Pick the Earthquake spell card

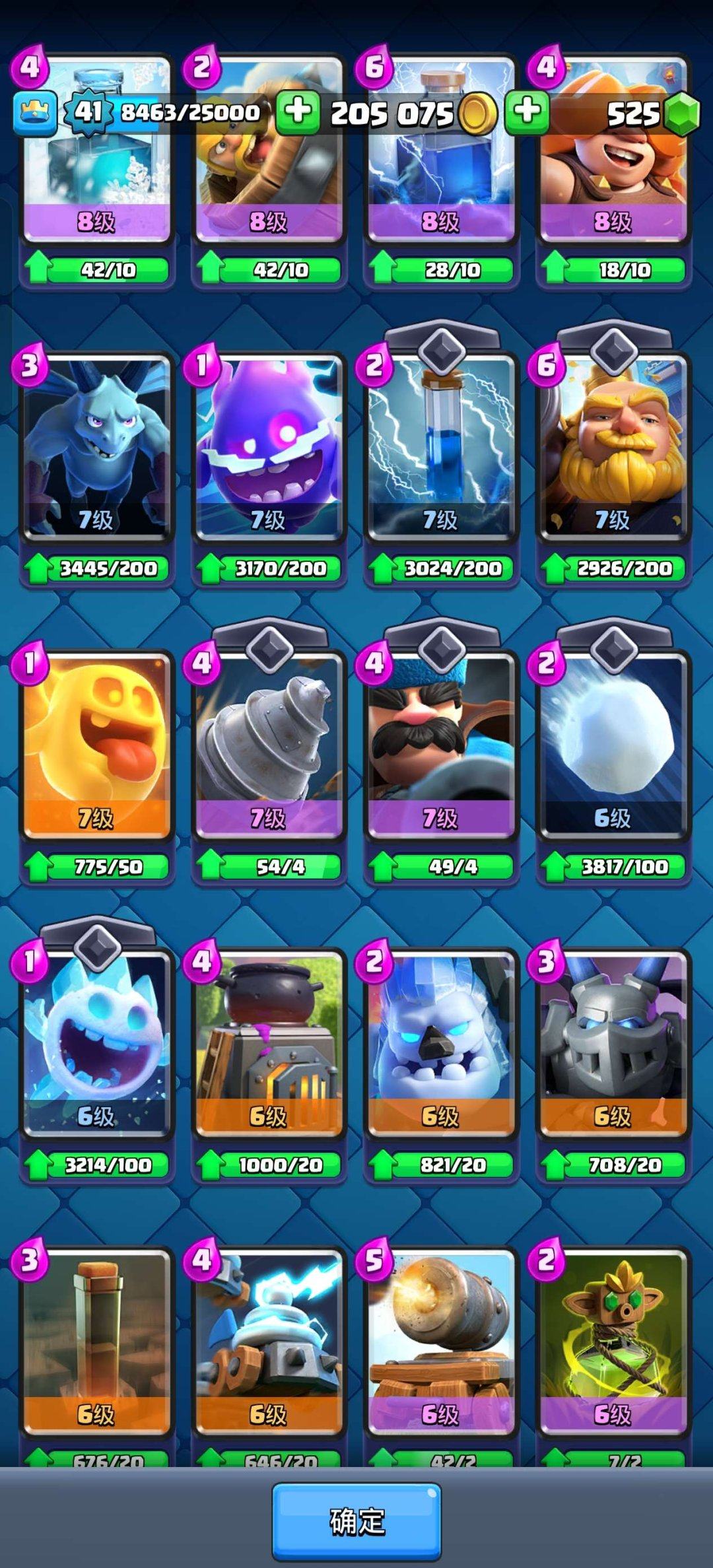click(96, 1344)
